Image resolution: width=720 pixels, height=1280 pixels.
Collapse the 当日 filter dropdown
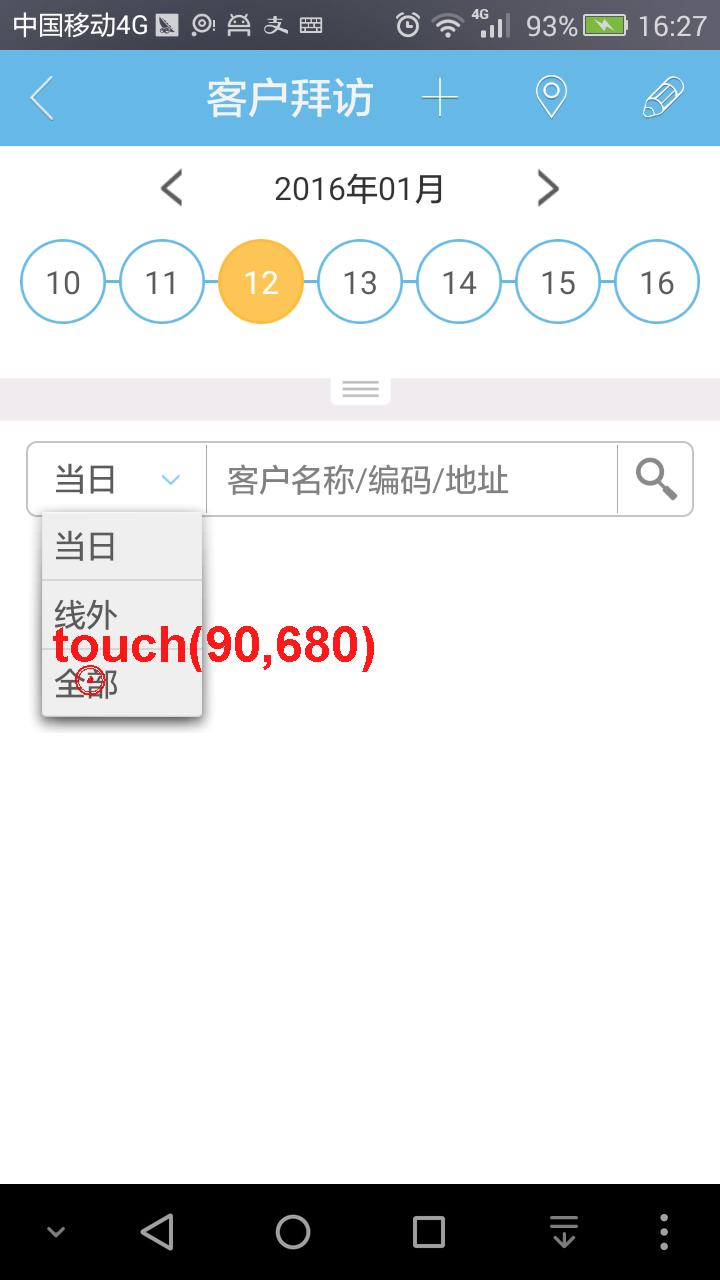[x=117, y=479]
